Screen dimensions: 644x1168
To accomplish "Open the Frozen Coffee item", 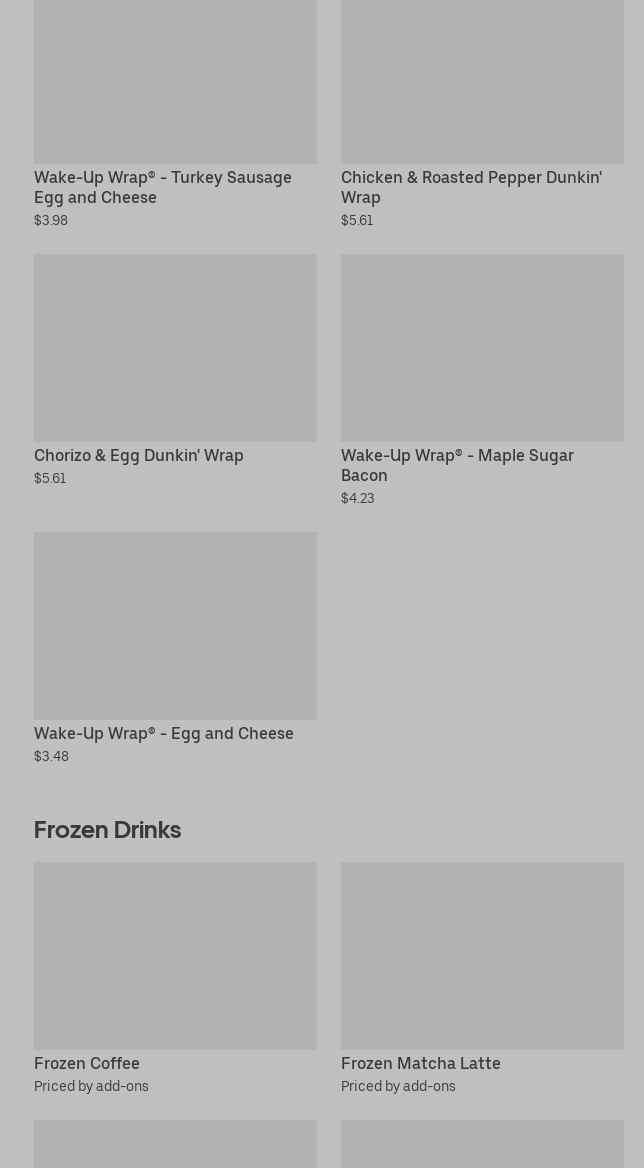I will point(175,978).
